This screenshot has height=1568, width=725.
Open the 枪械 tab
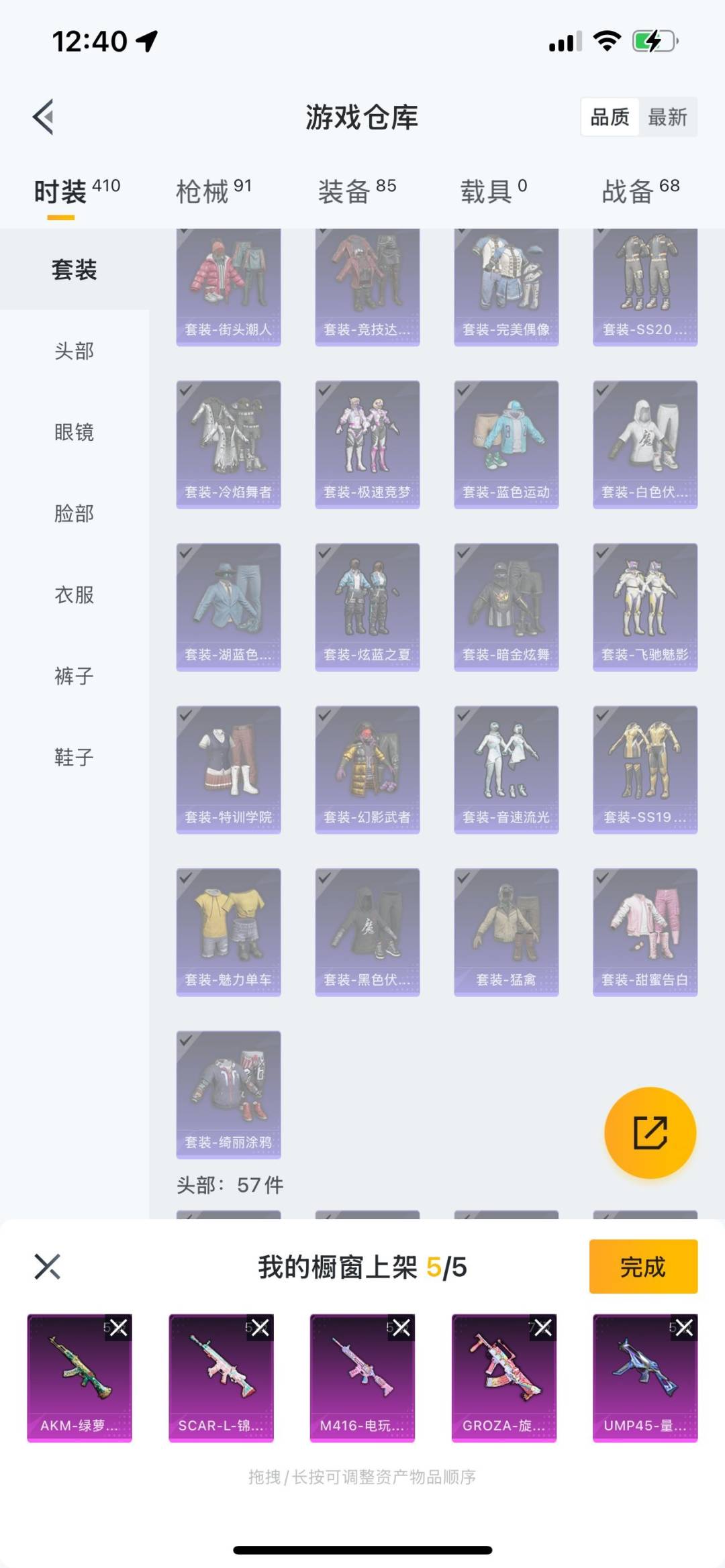(213, 191)
